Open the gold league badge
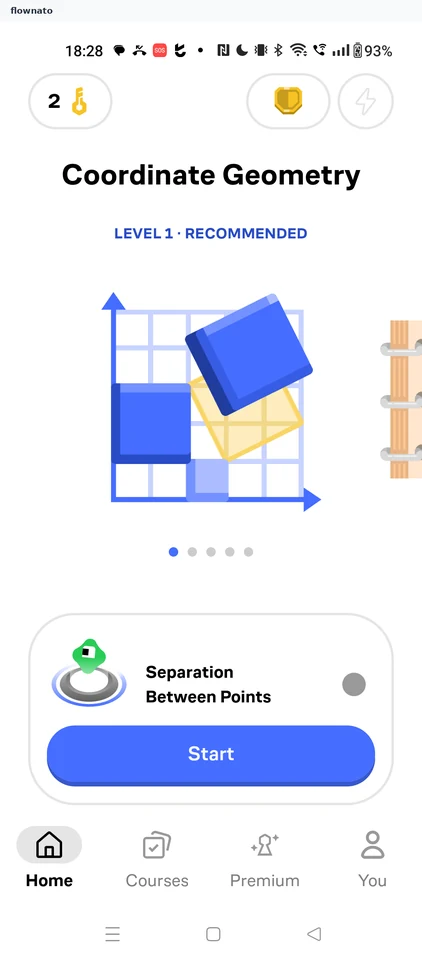The width and height of the screenshot is (422, 960). [x=288, y=101]
